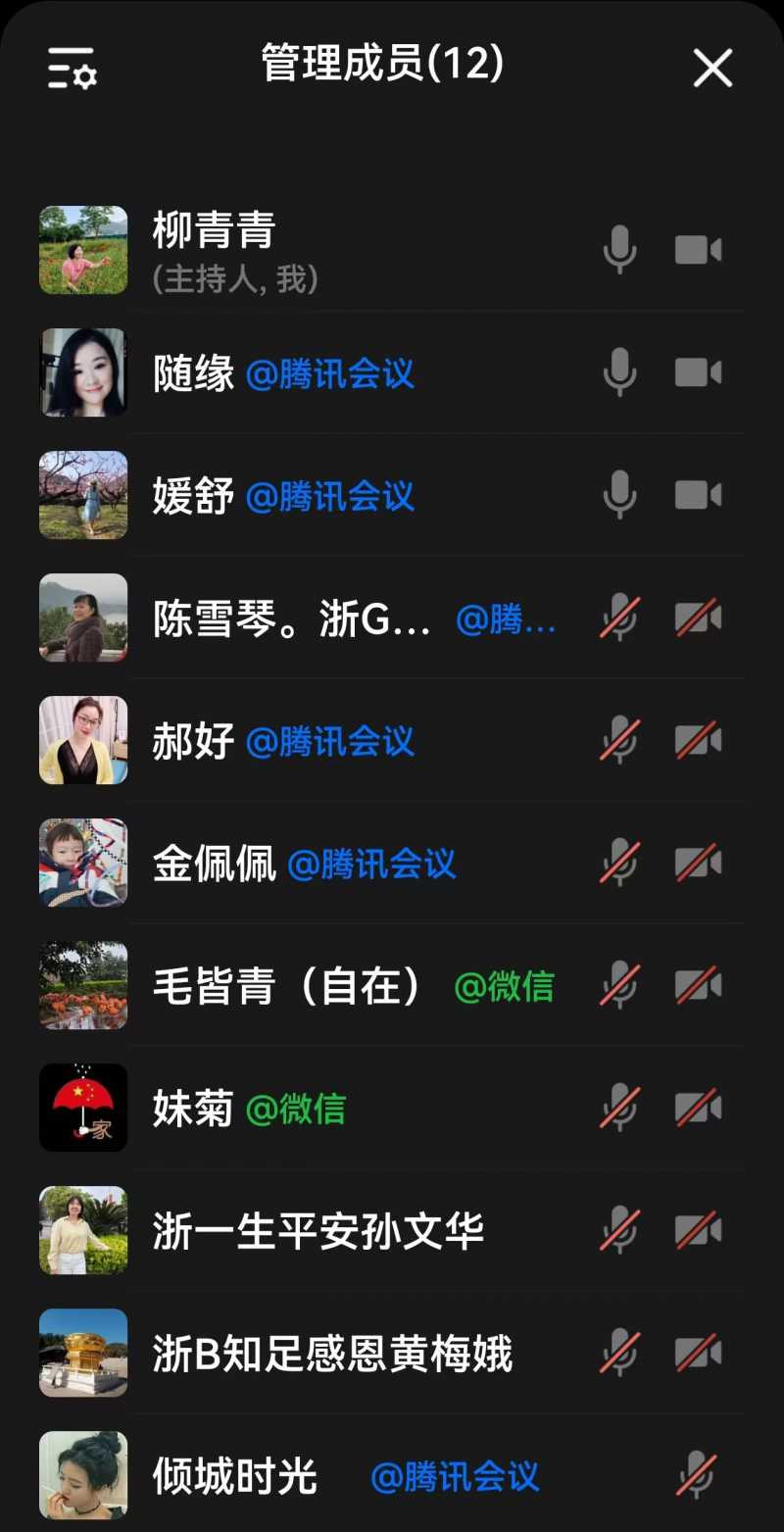784x1532 pixels.
Task: Select member 浙一生平安孙文华
Action: tap(318, 1231)
